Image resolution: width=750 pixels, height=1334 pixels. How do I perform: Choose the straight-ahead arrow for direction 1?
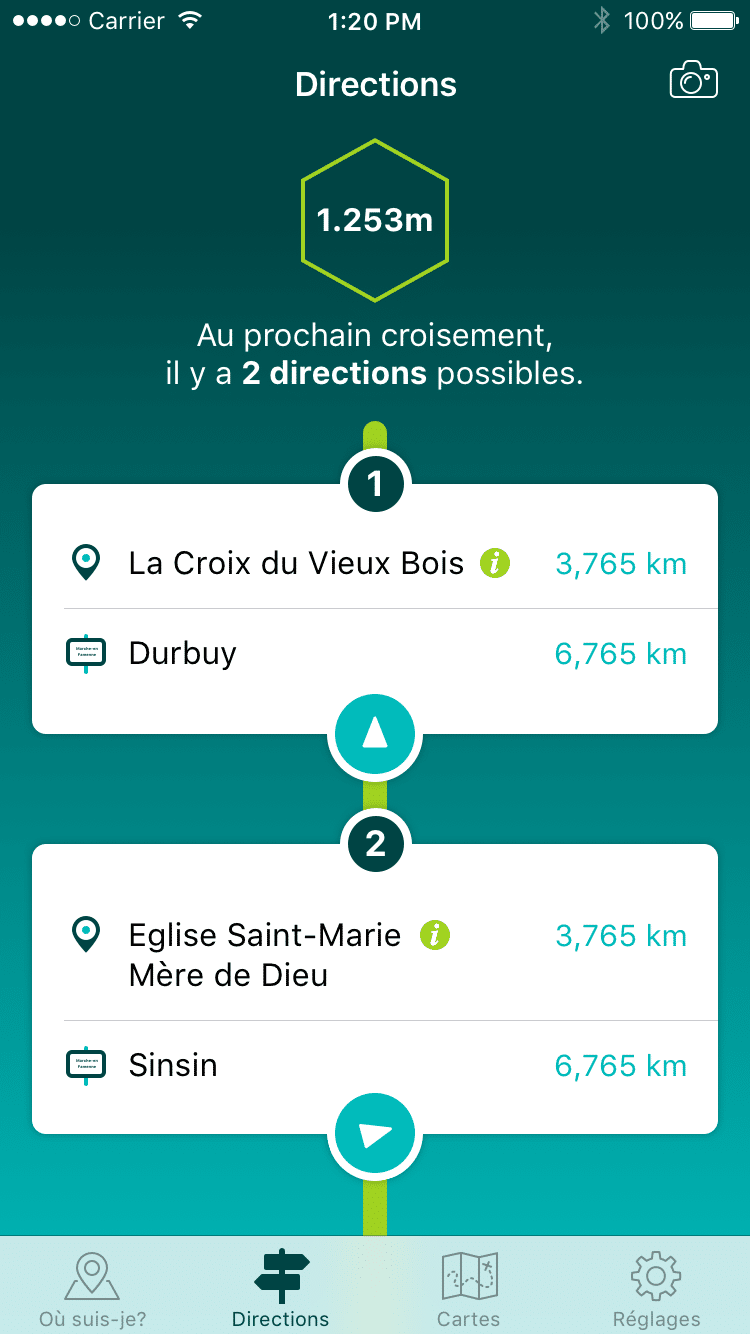pyautogui.click(x=375, y=738)
